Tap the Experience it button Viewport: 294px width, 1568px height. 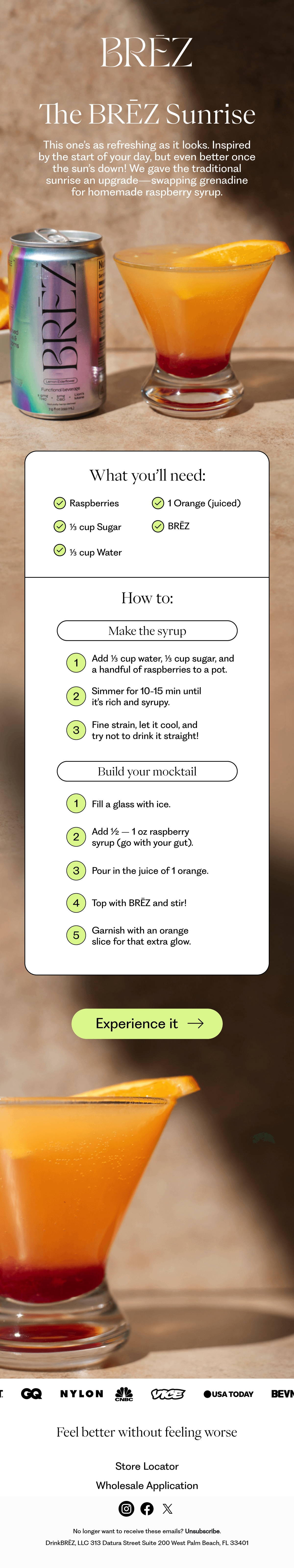point(147,1023)
